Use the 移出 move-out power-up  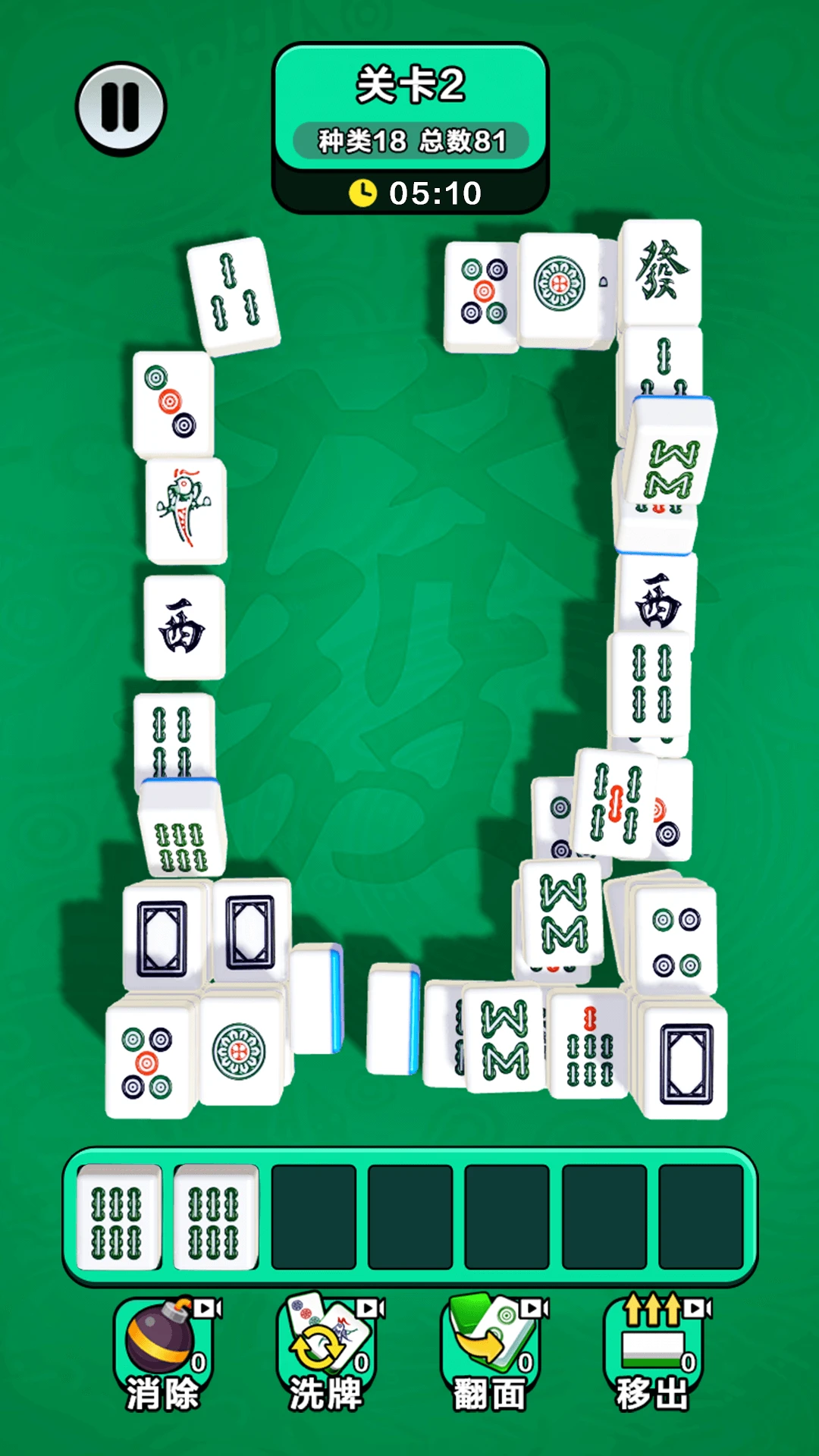point(654,1355)
